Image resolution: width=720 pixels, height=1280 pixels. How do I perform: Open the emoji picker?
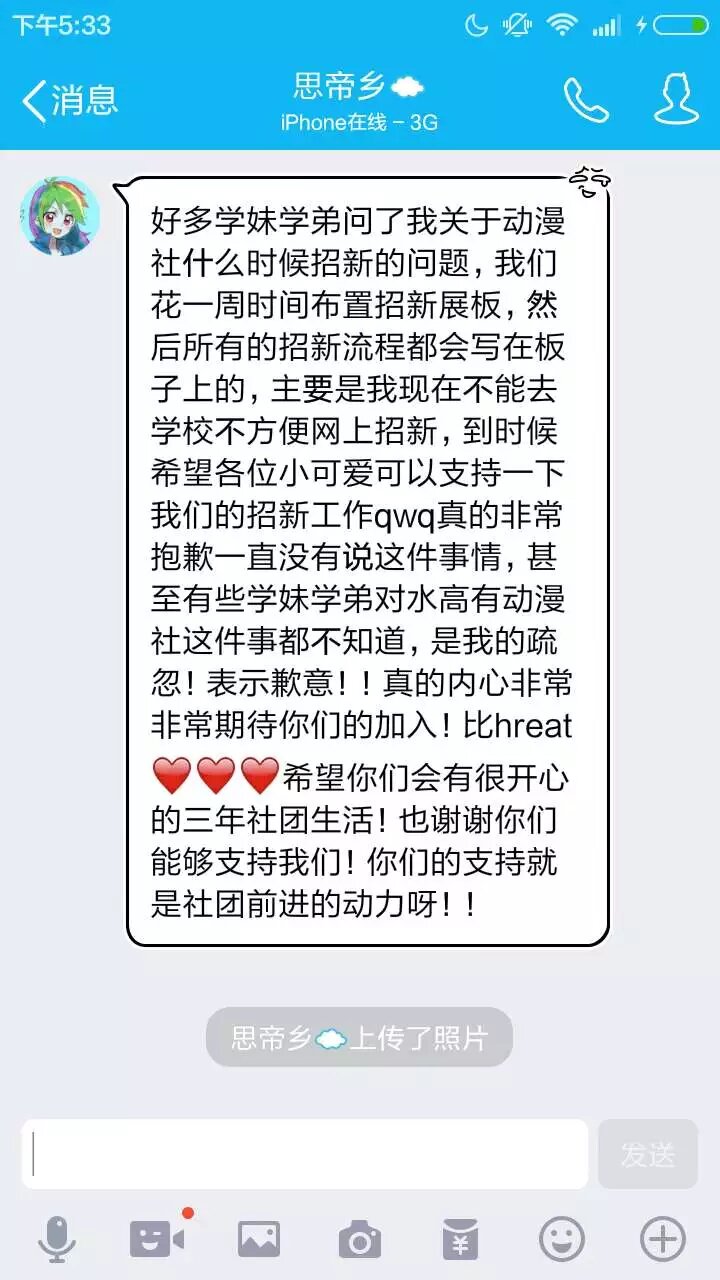(x=561, y=1240)
